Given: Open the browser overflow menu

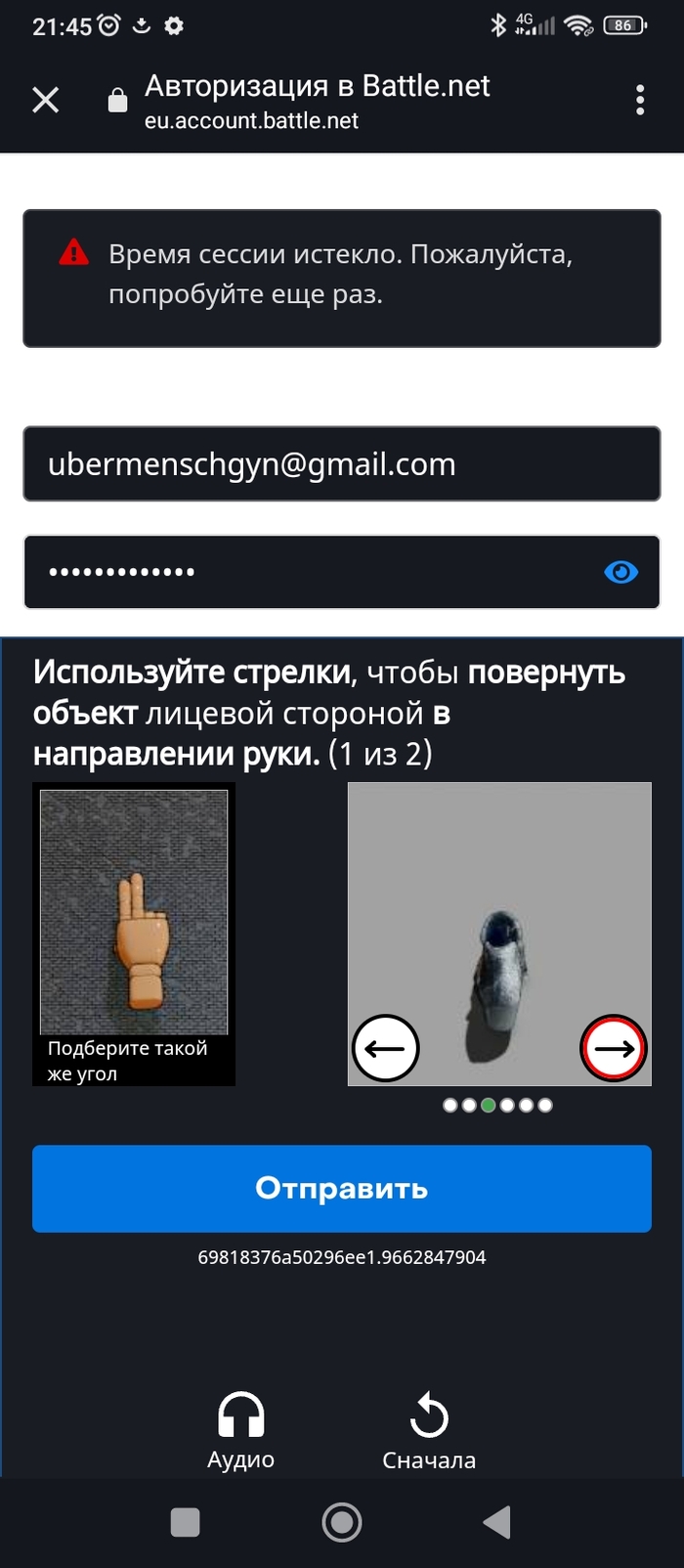Looking at the screenshot, I should coord(640,100).
